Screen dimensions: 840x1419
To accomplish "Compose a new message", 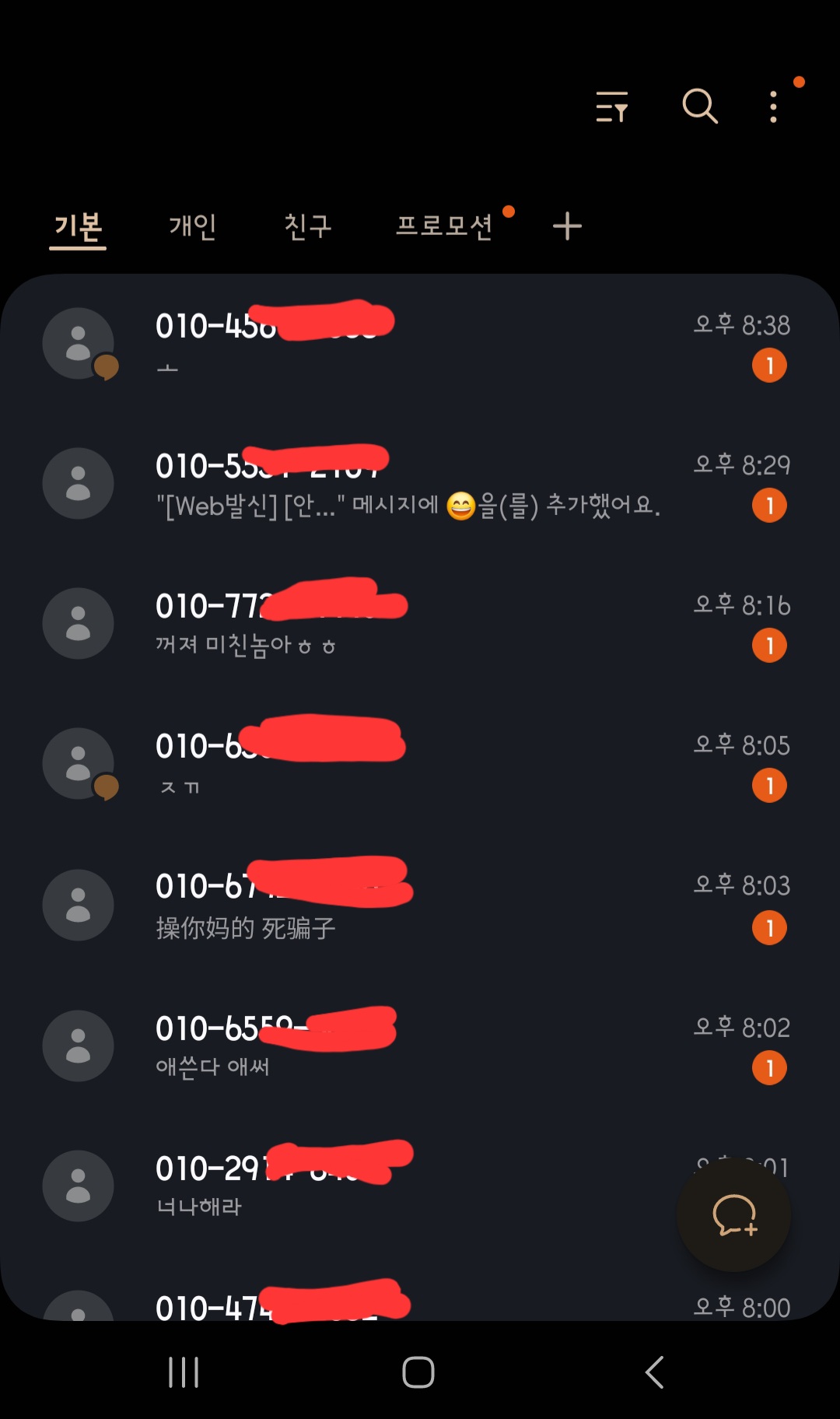I will (x=733, y=1215).
